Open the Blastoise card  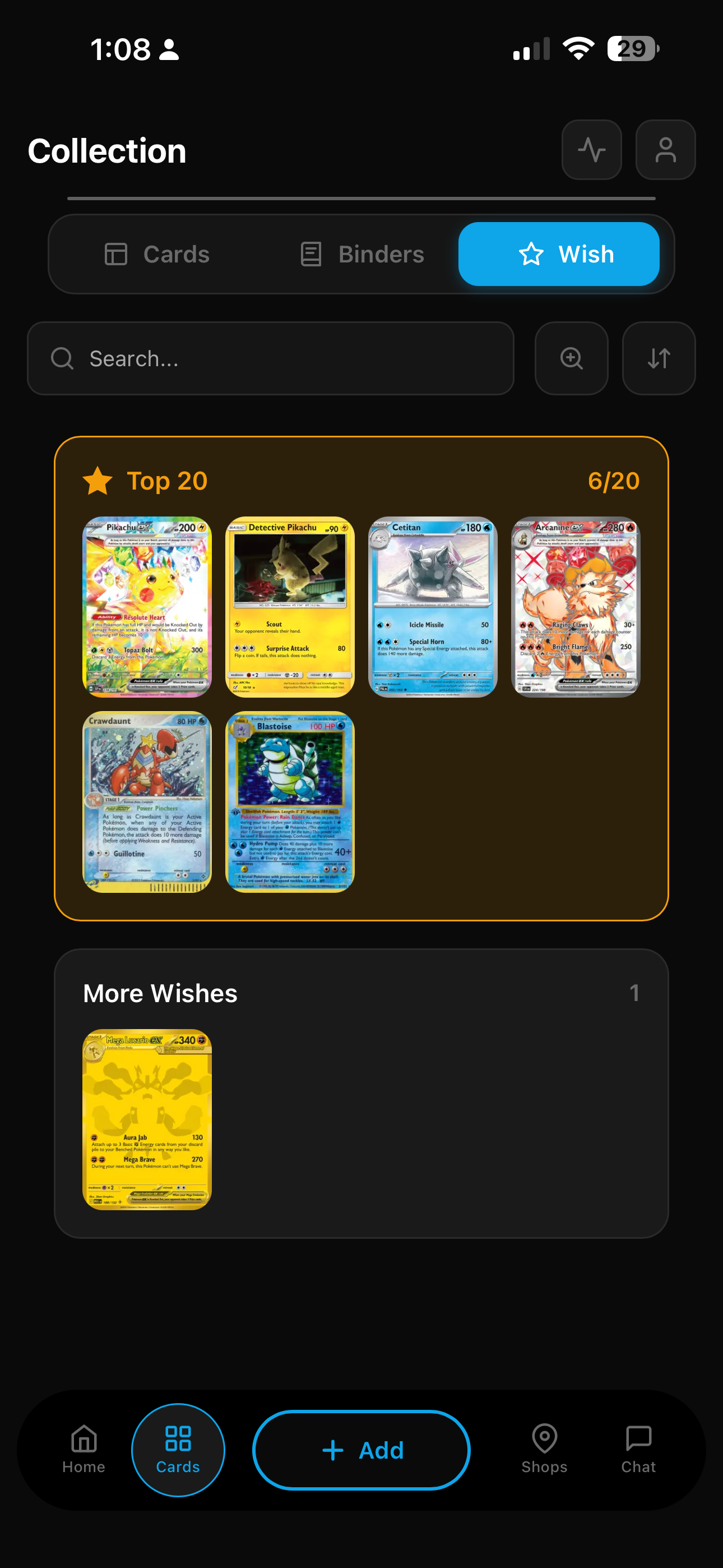click(x=290, y=801)
